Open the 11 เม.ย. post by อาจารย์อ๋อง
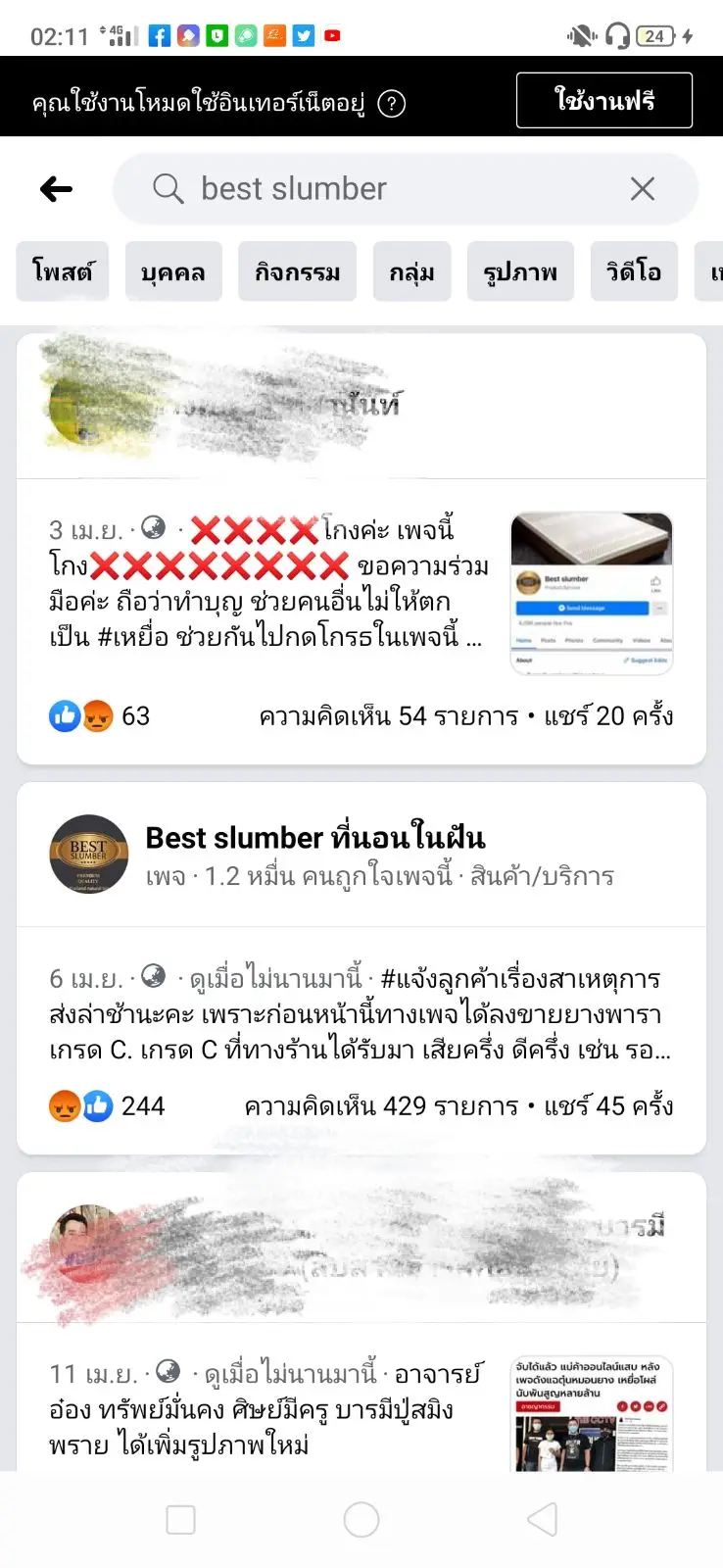Image resolution: width=723 pixels, height=1568 pixels. (x=265, y=1409)
